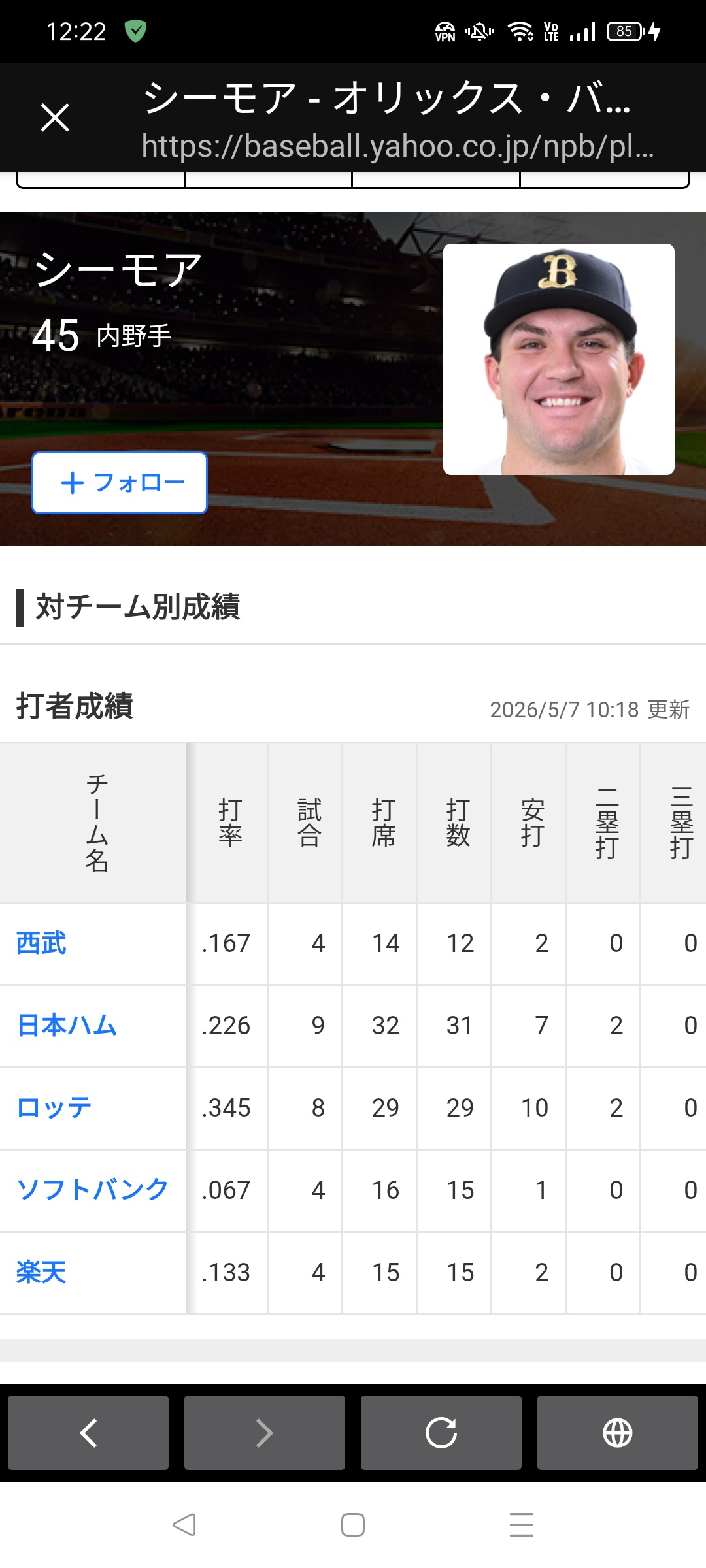This screenshot has height=1568, width=706.
Task: Go forward in browser history
Action: click(x=265, y=1433)
